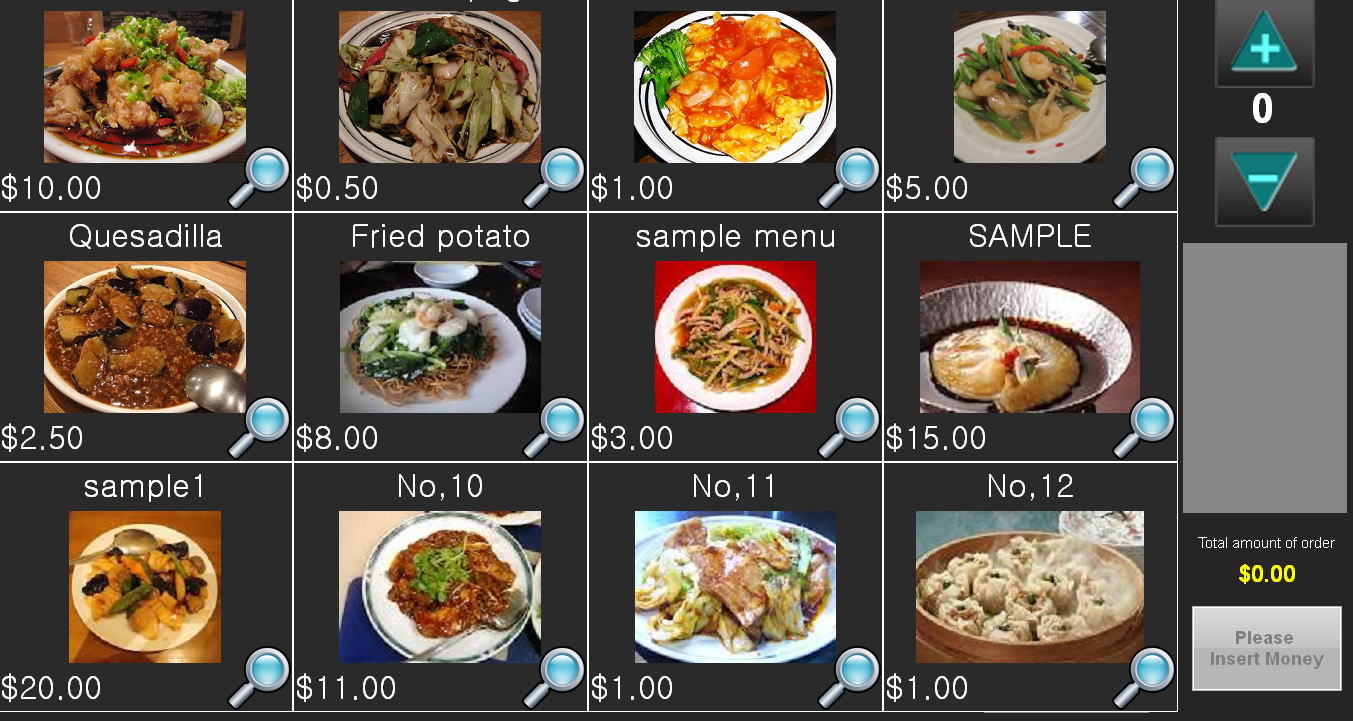Select the $10.00 dish at top
Screen dimensions: 1353x721
pyautogui.click(x=145, y=87)
